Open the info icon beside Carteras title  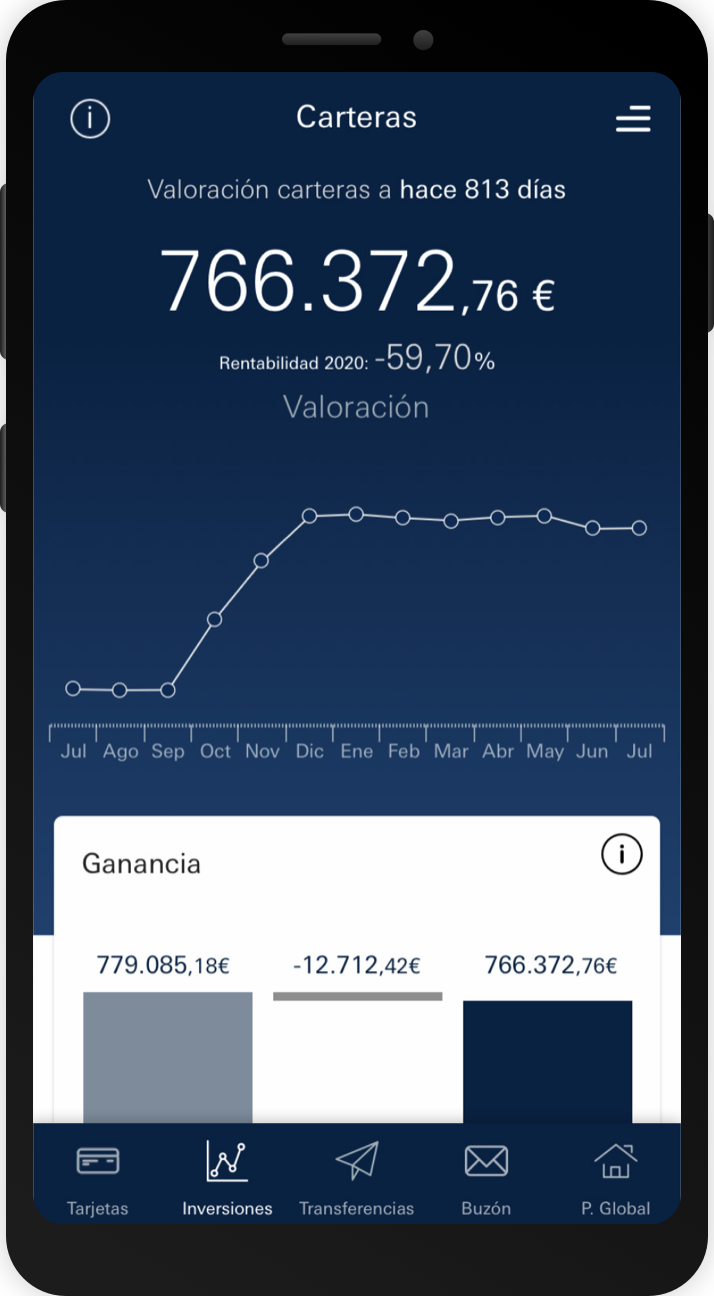[90, 119]
